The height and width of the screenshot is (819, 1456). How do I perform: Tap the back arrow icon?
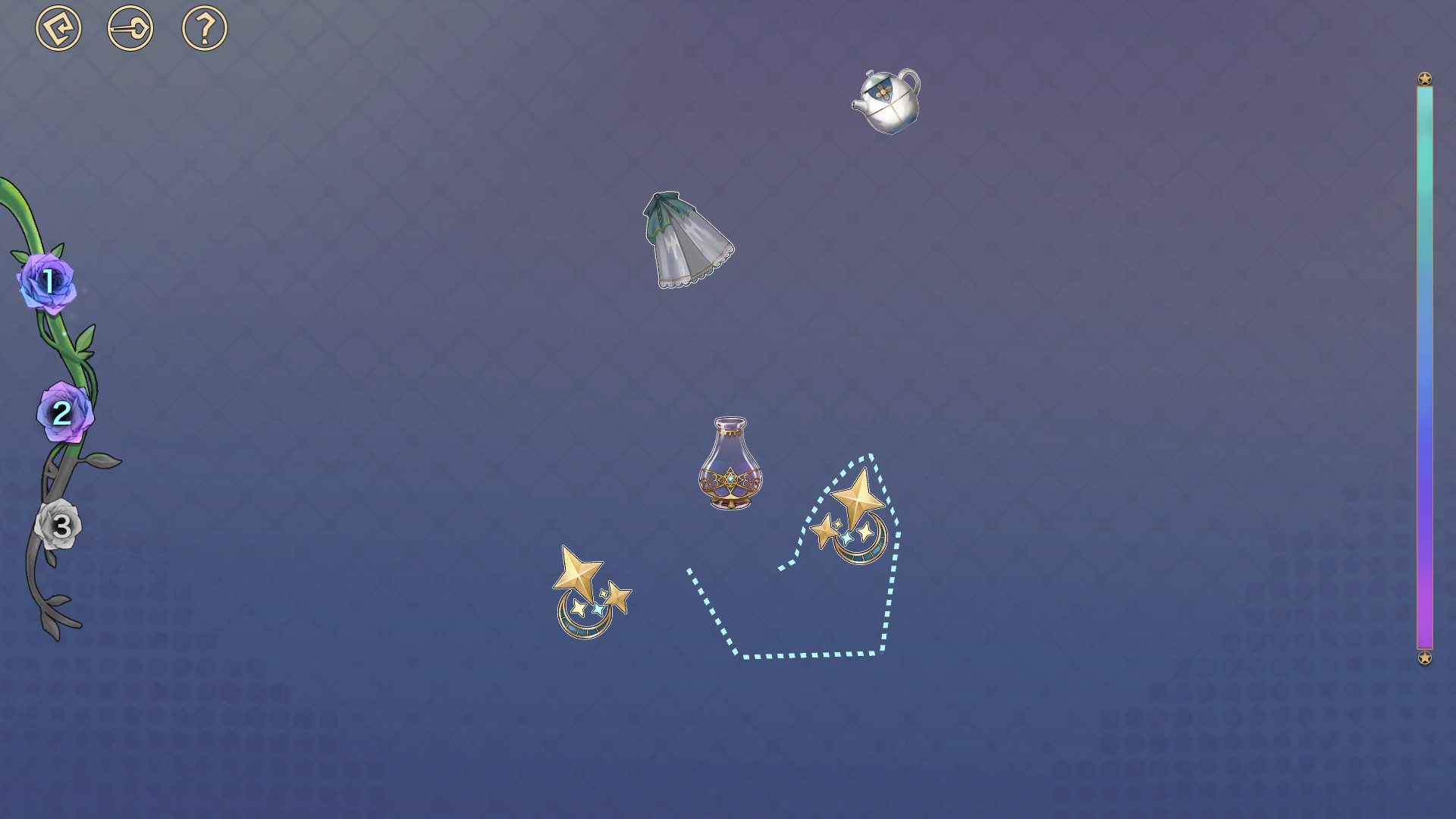tap(58, 29)
